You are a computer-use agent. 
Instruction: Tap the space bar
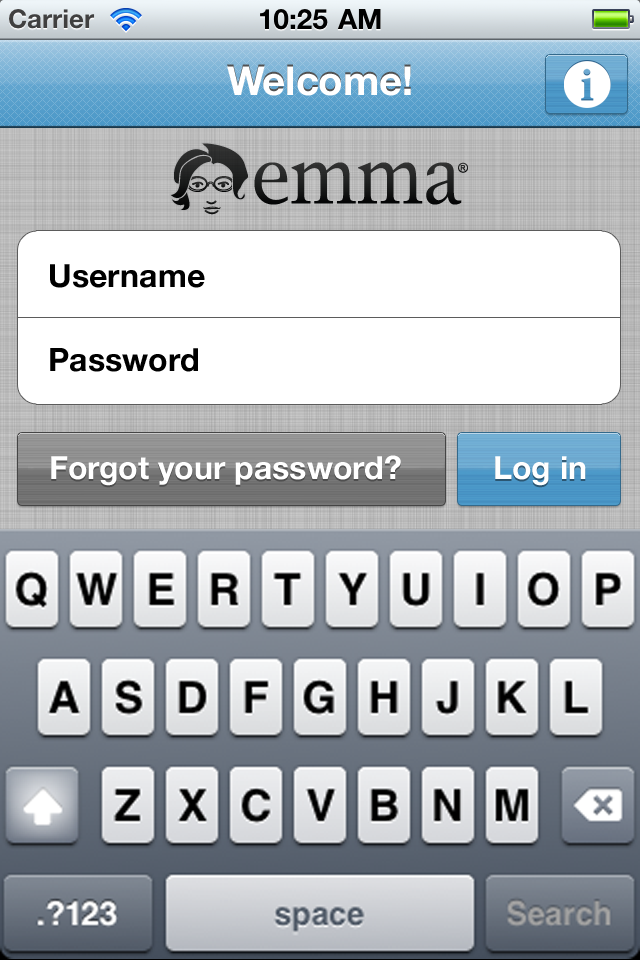coord(319,913)
